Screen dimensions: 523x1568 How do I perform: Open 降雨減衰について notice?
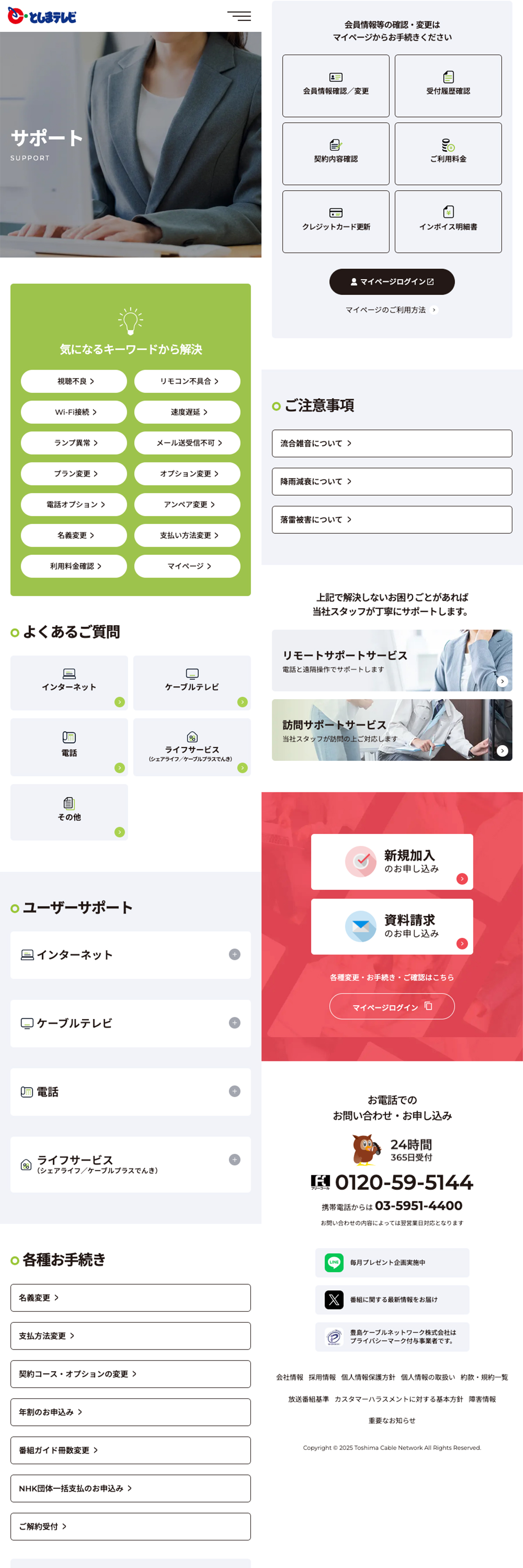pos(391,481)
